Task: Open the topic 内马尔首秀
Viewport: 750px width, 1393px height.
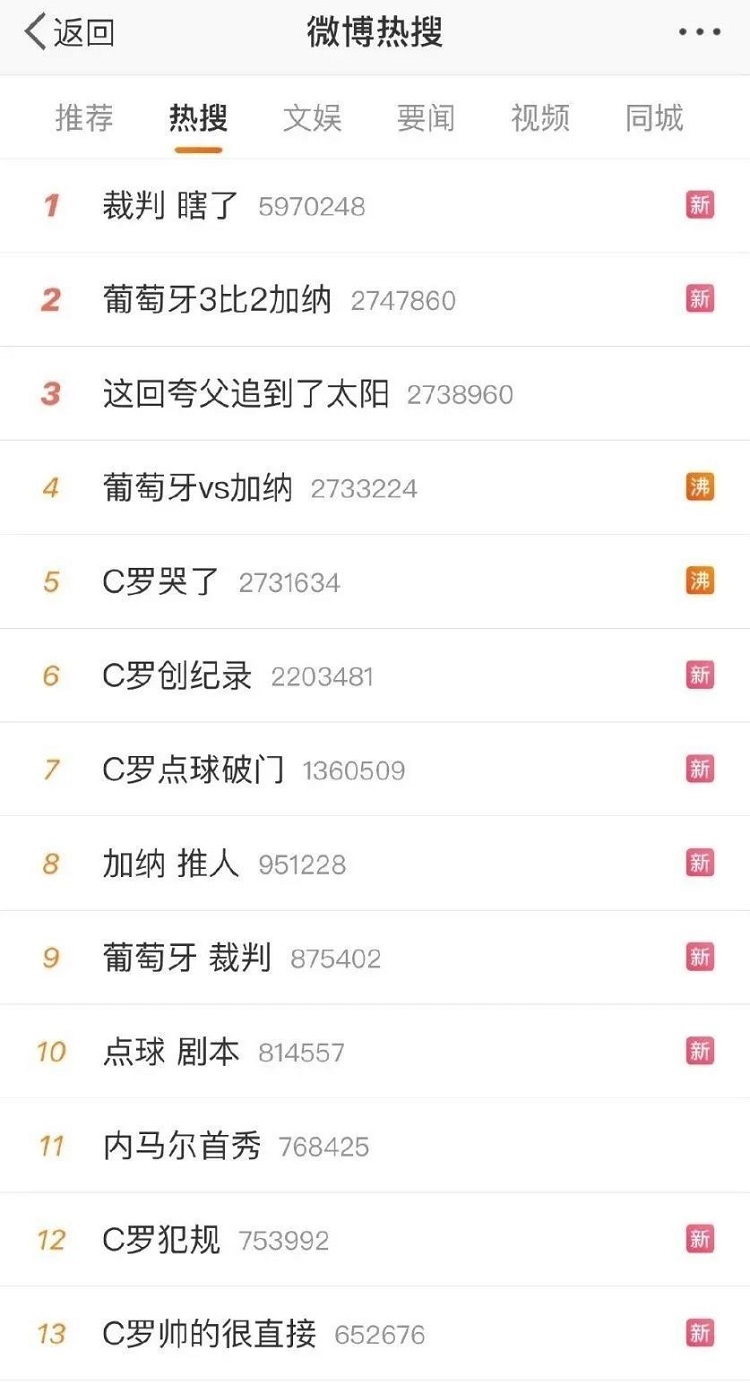Action: (182, 1146)
